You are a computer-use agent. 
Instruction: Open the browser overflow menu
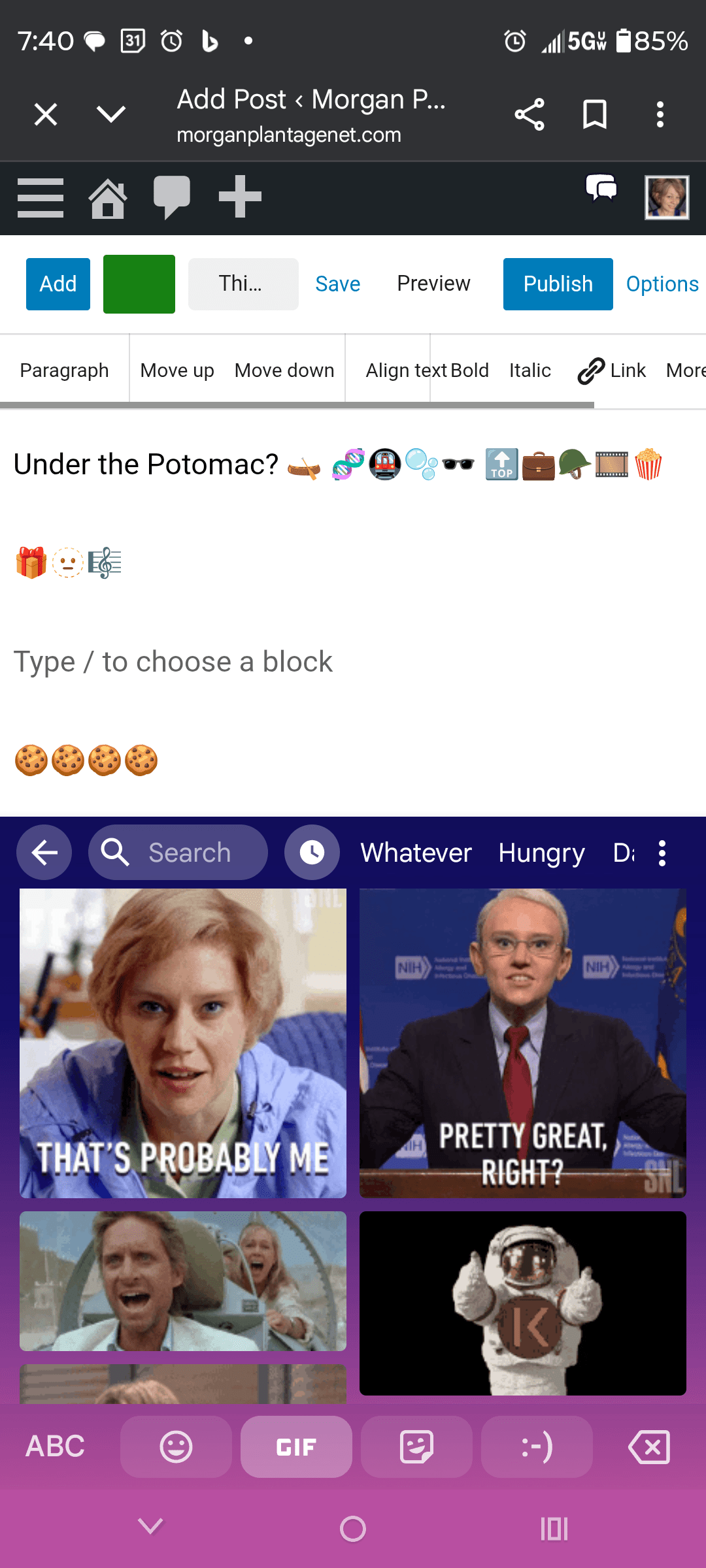pyautogui.click(x=660, y=115)
